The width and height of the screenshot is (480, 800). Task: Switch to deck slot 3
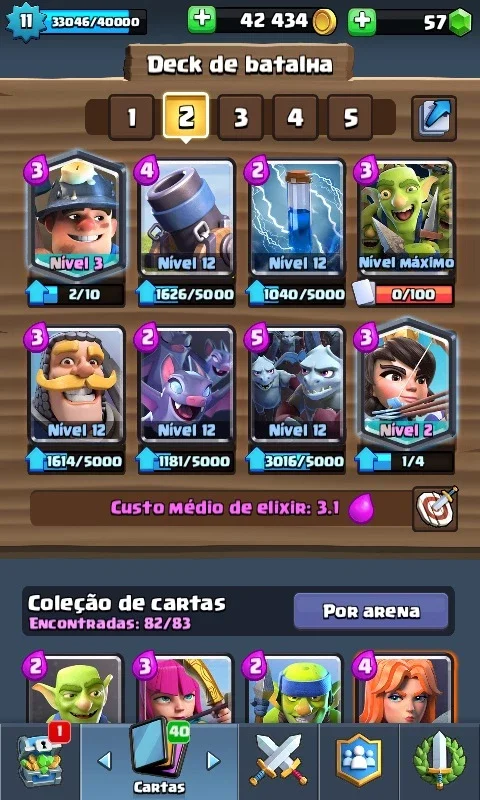[241, 118]
